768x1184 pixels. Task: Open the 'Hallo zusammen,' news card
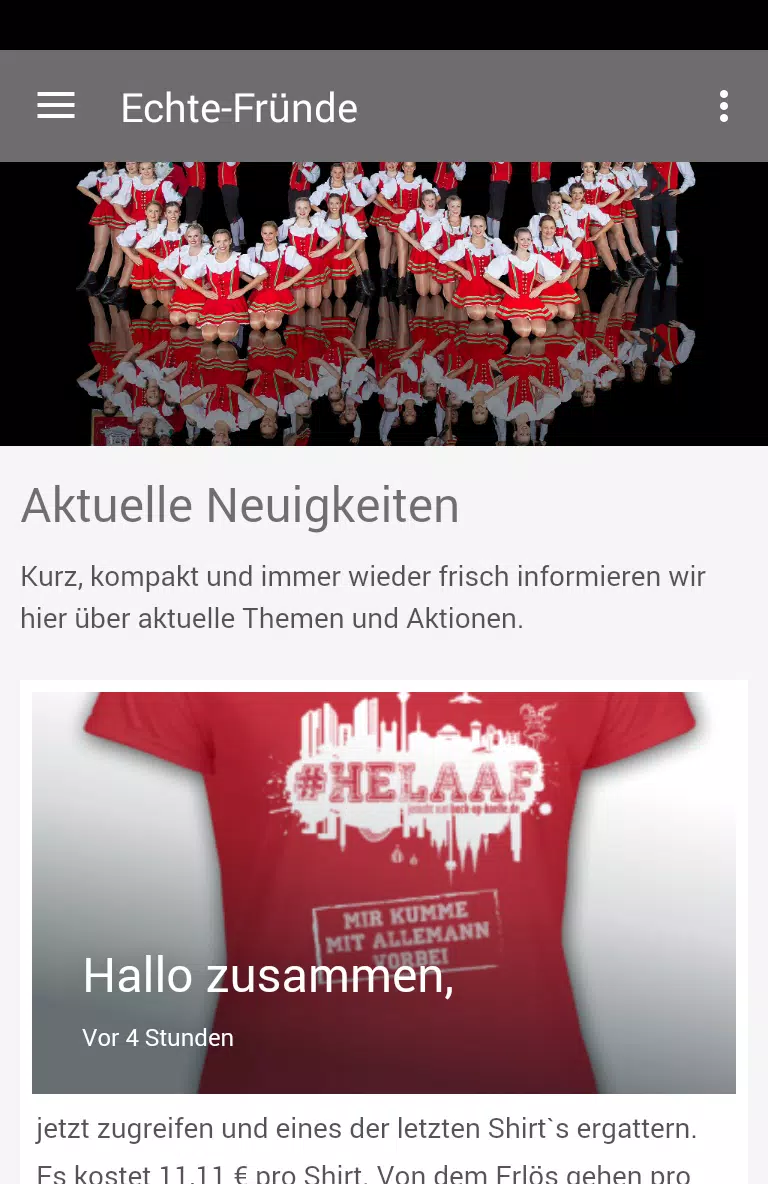pos(384,892)
